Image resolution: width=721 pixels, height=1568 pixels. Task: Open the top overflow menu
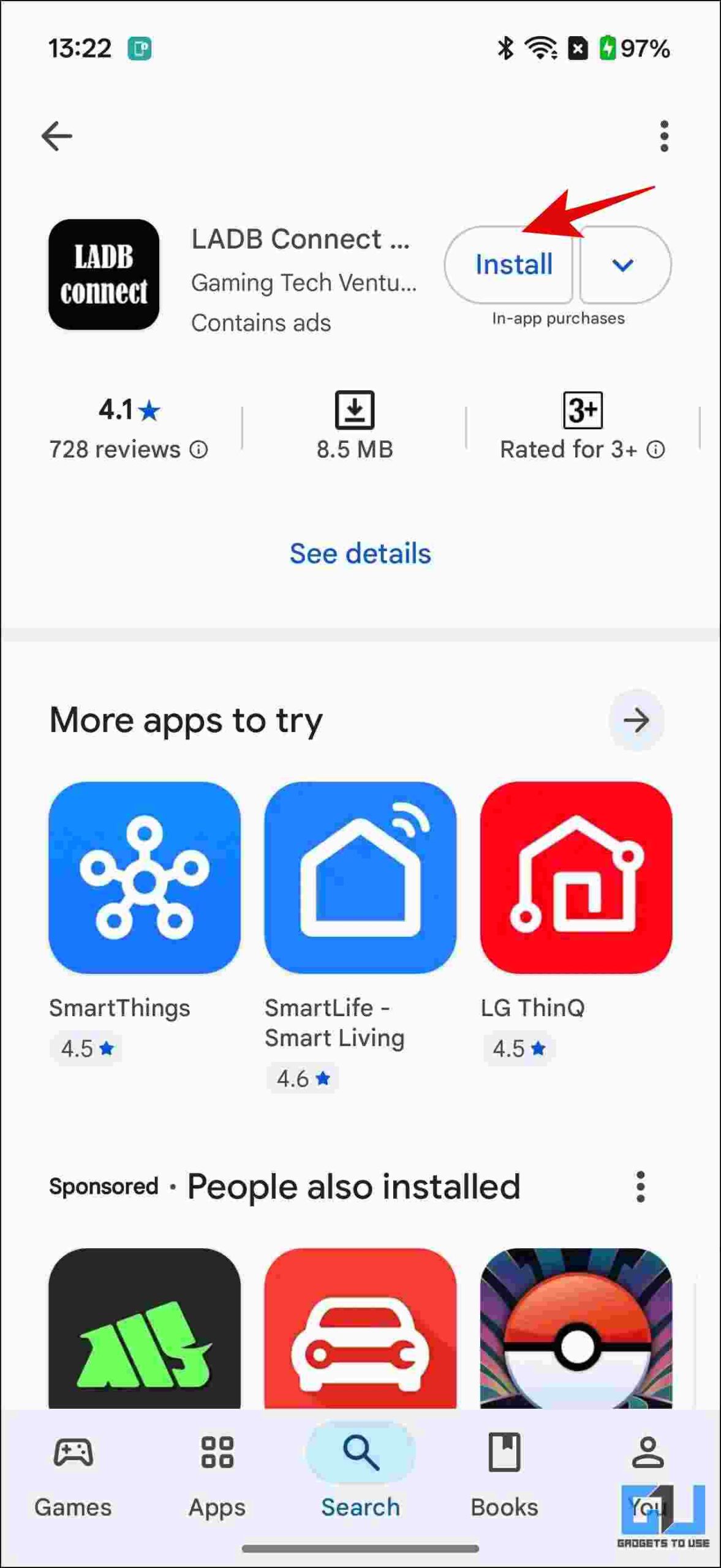(x=664, y=135)
